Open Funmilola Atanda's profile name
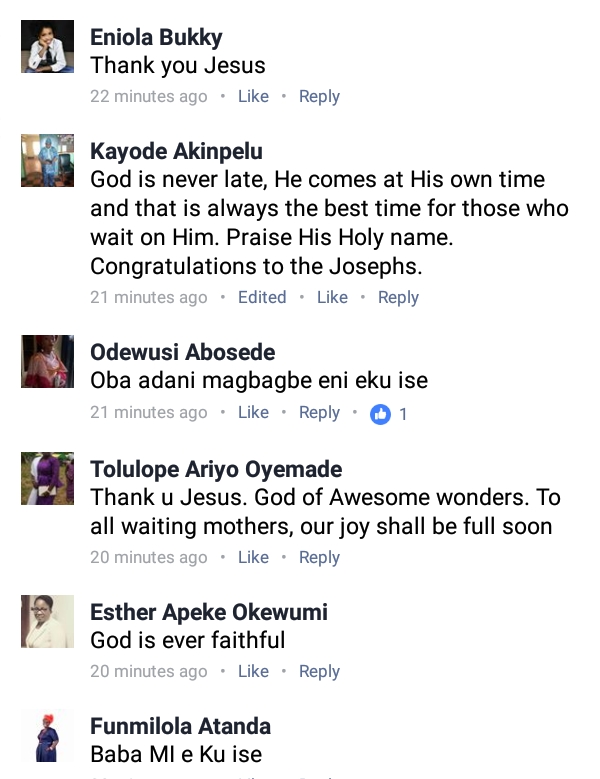The width and height of the screenshot is (600, 779). coord(180,726)
